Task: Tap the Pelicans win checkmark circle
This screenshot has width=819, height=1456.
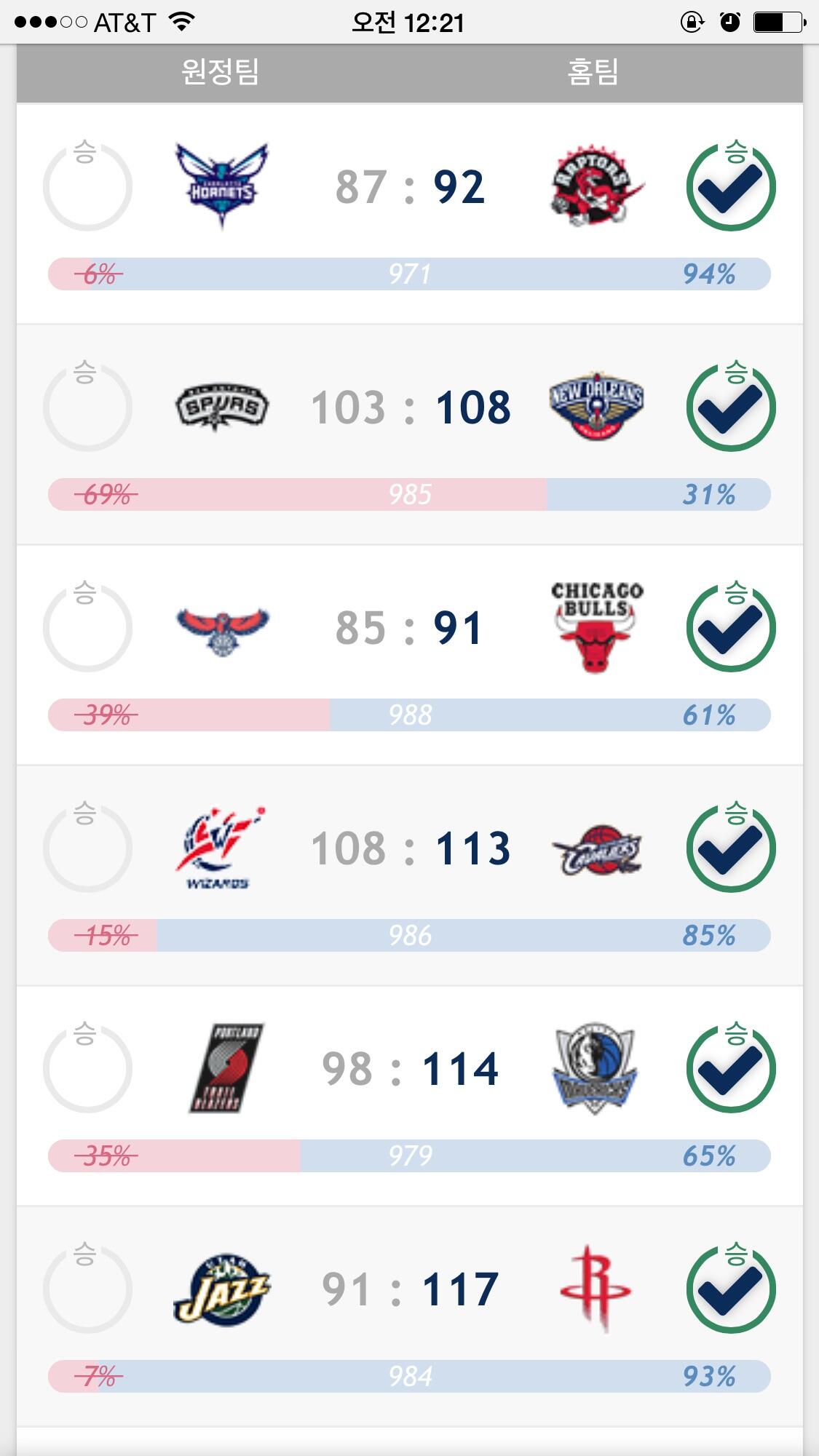Action: click(x=731, y=407)
